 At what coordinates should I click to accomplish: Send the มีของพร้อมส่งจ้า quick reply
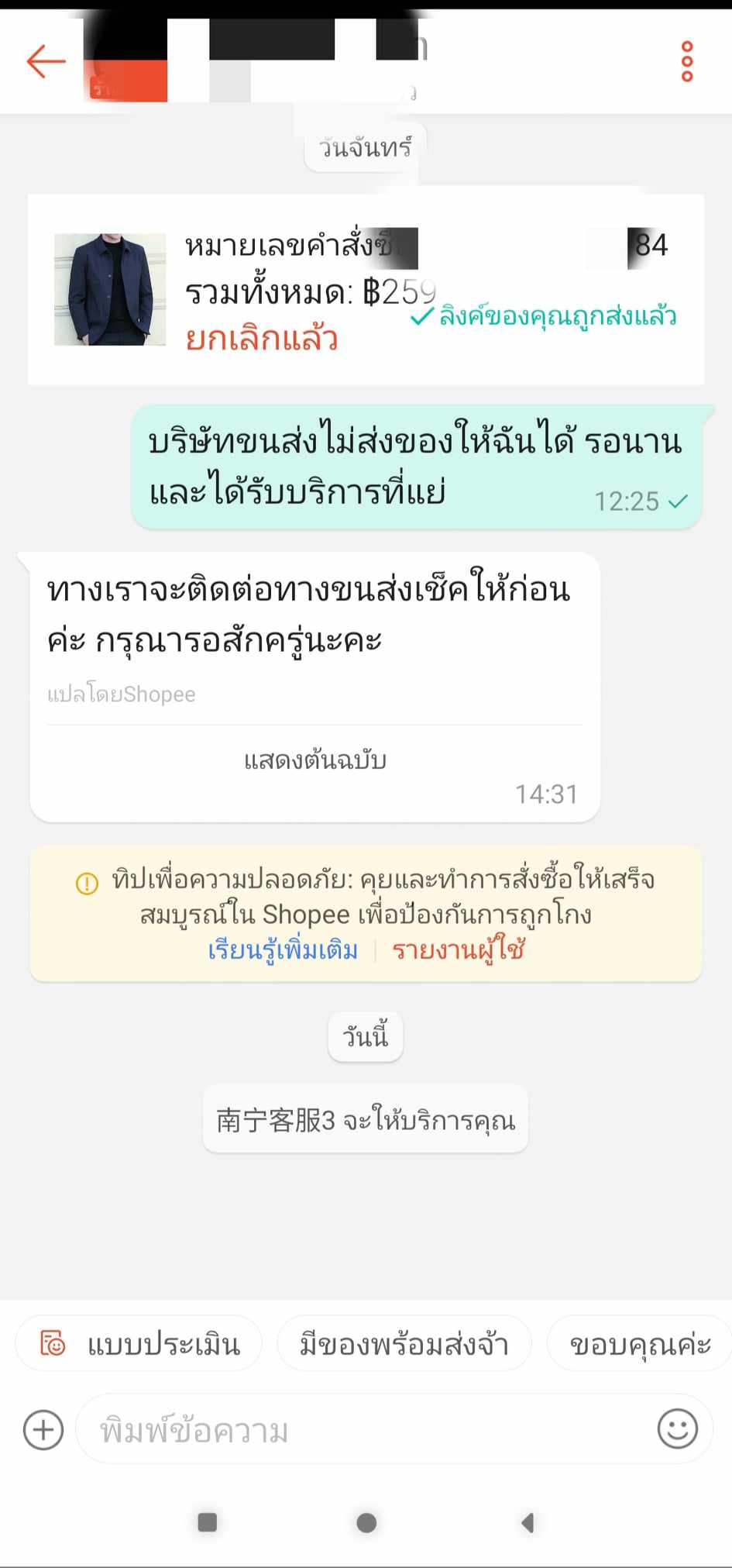[404, 1343]
